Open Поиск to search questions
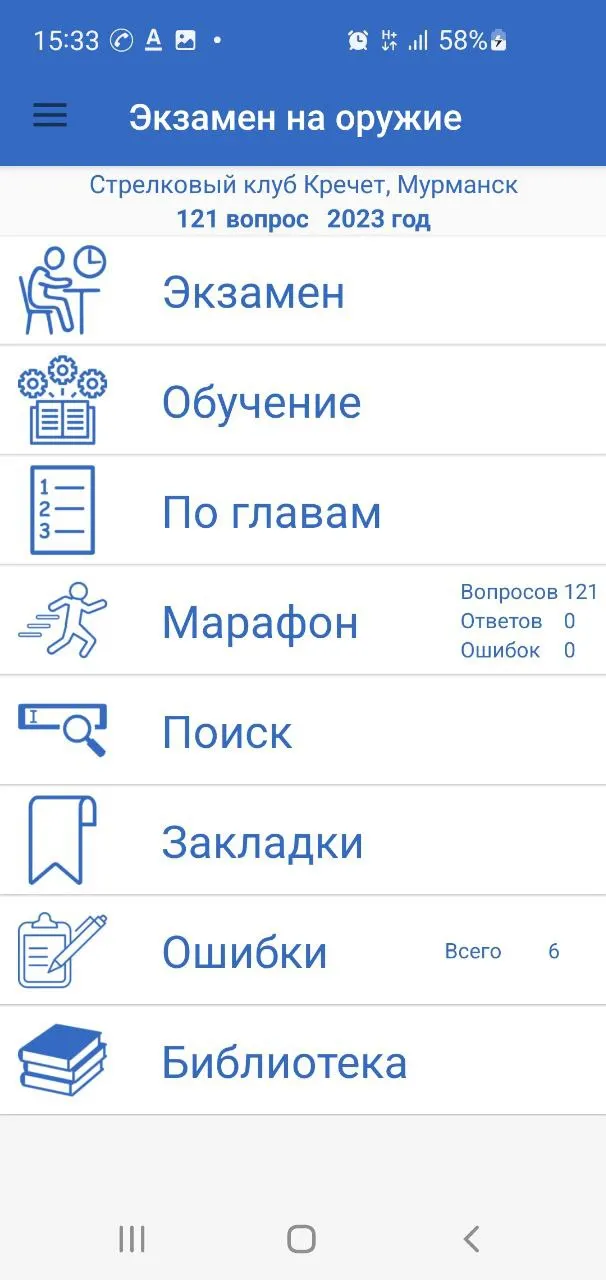 click(x=303, y=731)
